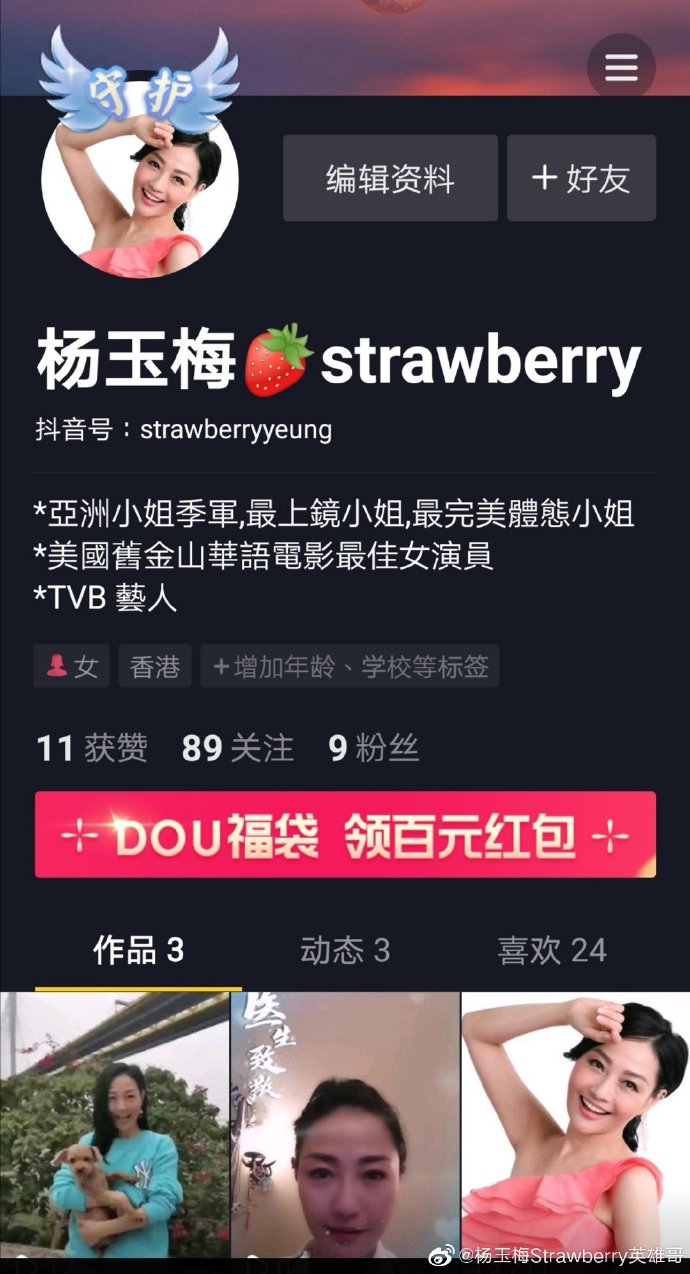Open the 89 关注 following list
The width and height of the screenshot is (690, 1274).
(238, 748)
